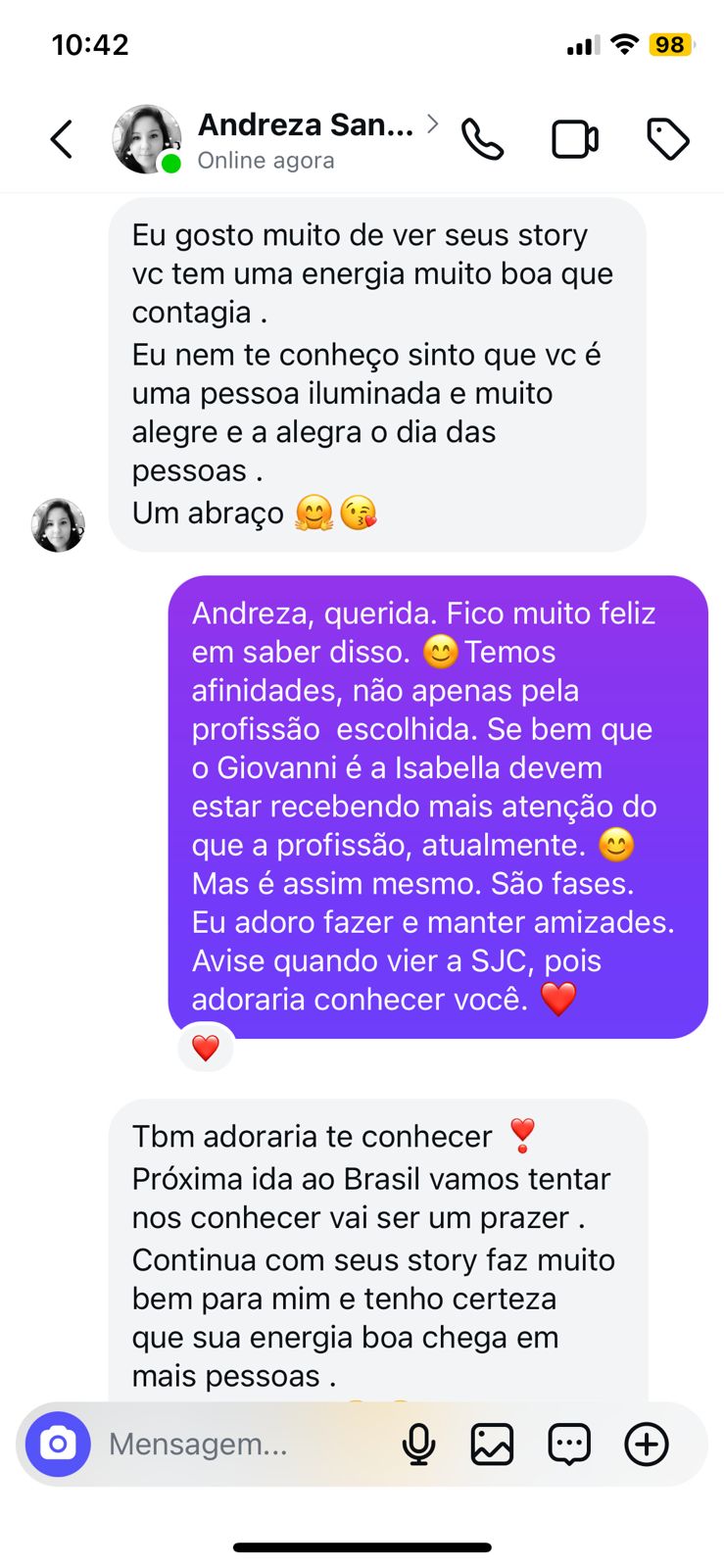Open the camera from the message bar
Image resolution: width=724 pixels, height=1568 pixels.
pyautogui.click(x=58, y=1444)
